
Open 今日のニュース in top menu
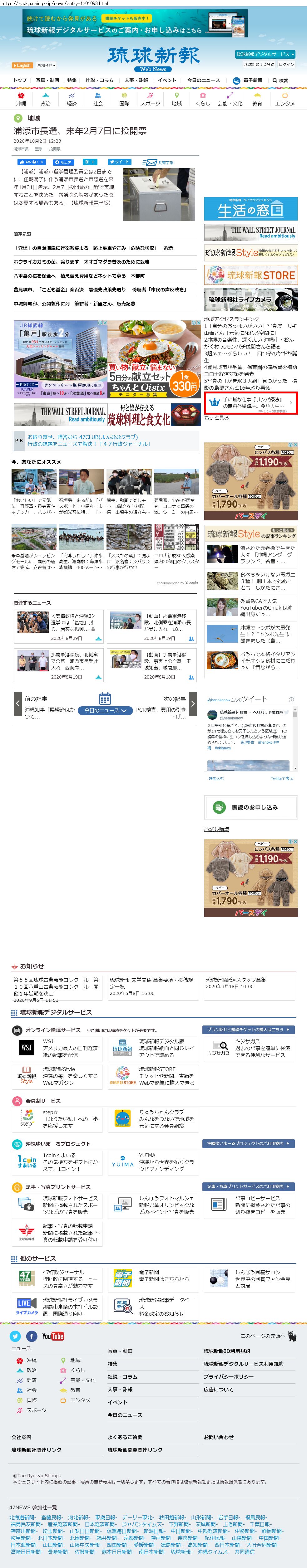click(203, 80)
